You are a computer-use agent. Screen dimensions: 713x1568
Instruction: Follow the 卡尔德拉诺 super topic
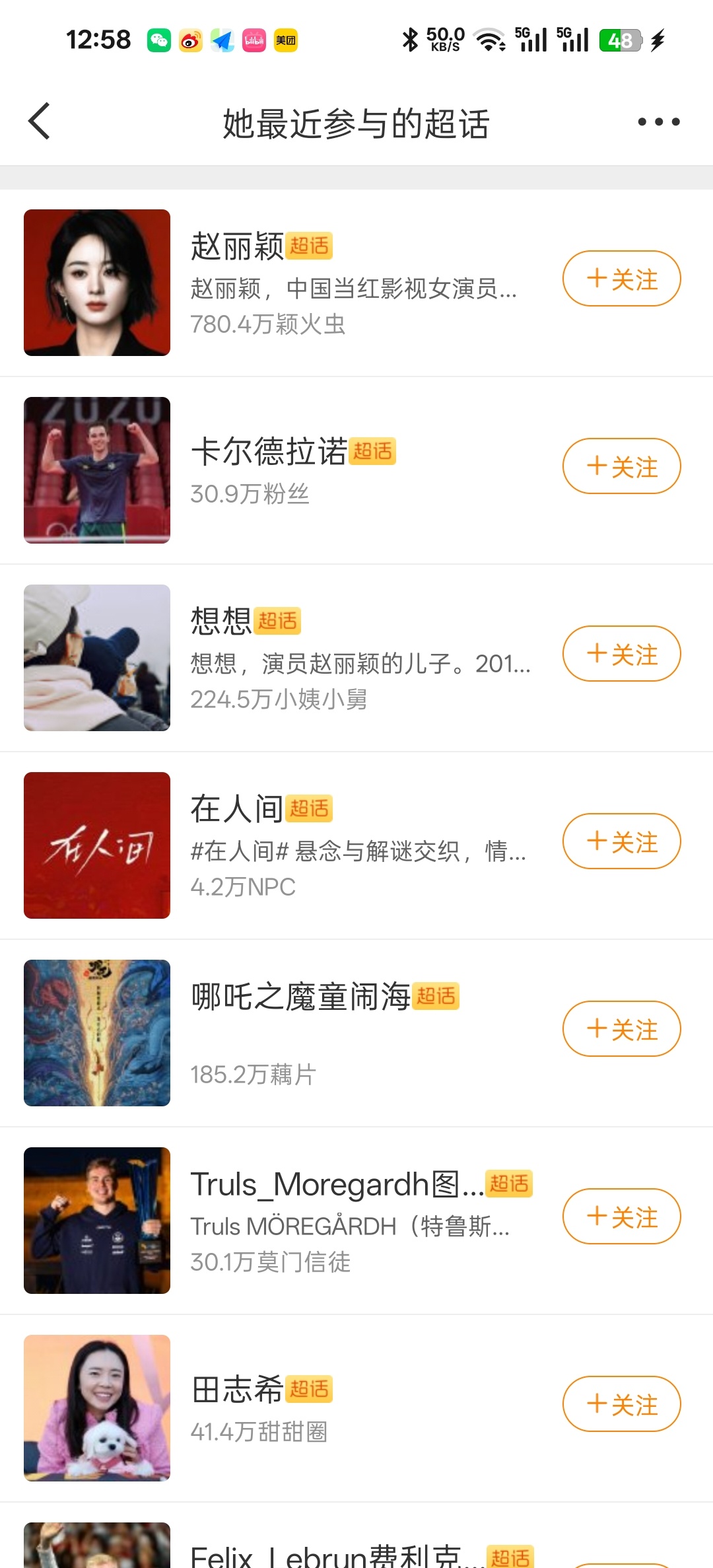pos(621,466)
